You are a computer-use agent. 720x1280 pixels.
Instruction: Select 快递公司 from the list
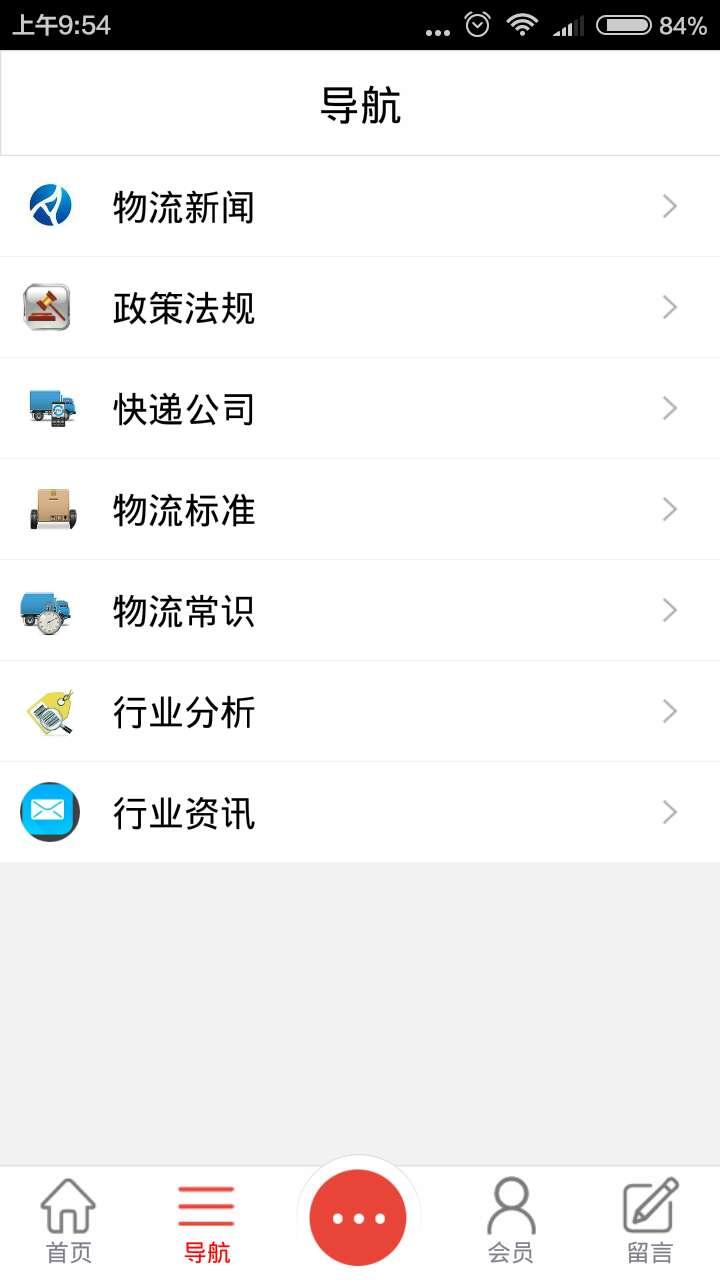click(x=360, y=409)
